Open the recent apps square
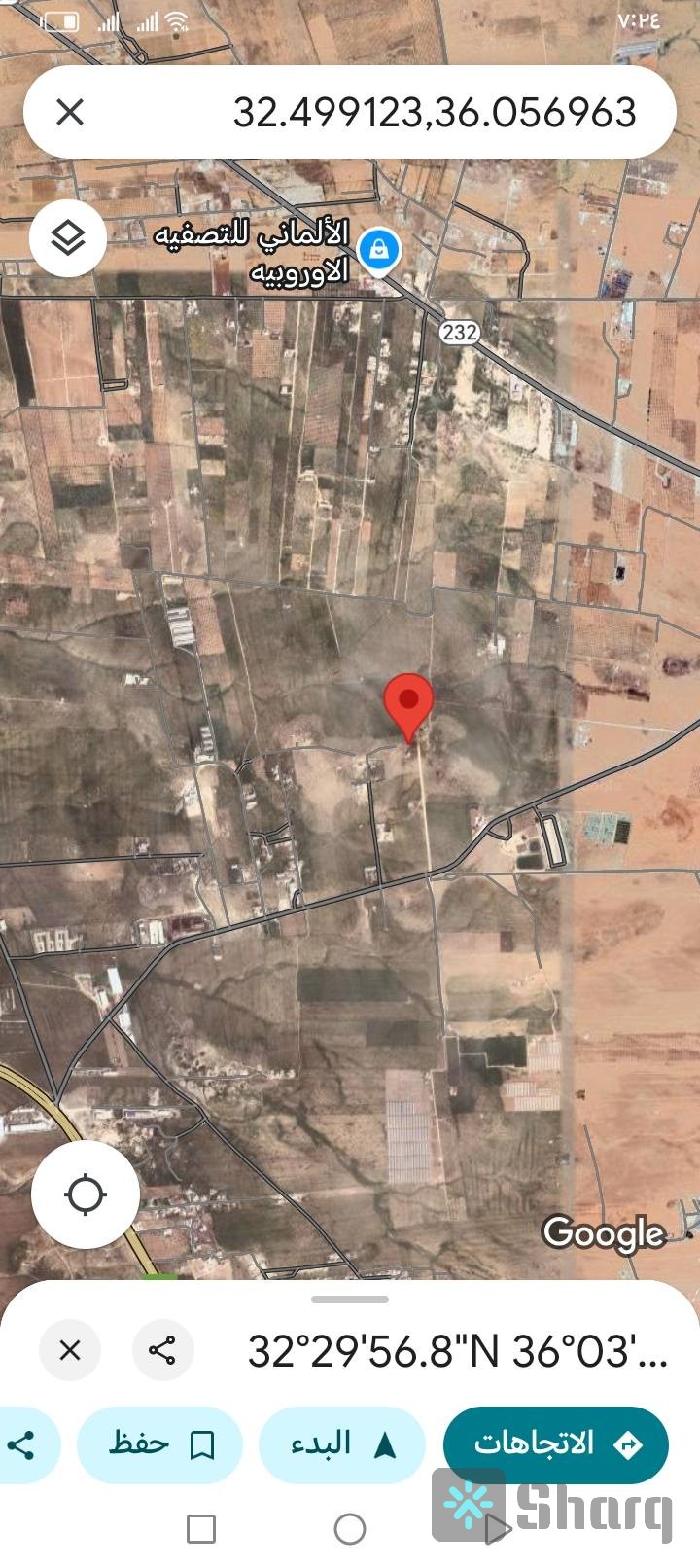The width and height of the screenshot is (700, 1568). (x=201, y=1529)
